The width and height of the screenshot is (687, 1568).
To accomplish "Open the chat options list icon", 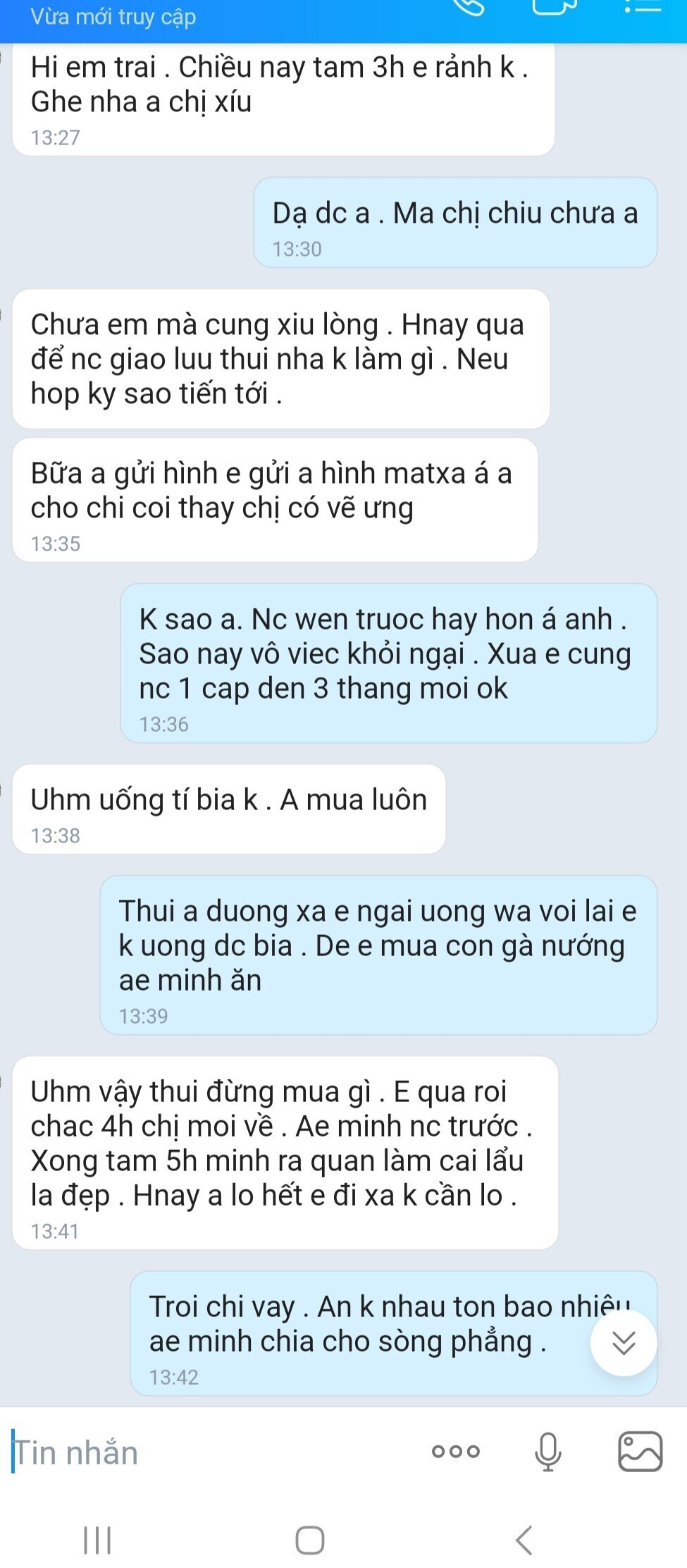I will (x=643, y=6).
